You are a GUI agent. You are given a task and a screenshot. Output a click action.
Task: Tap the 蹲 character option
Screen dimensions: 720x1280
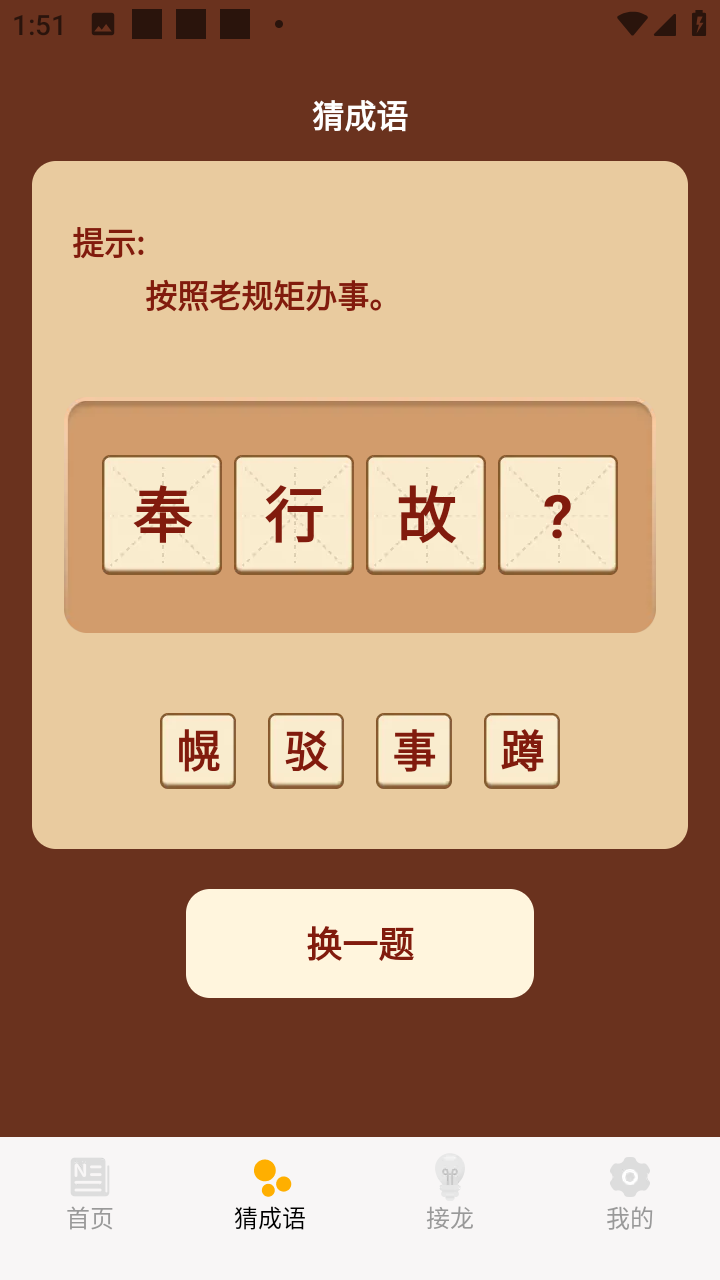(x=522, y=750)
